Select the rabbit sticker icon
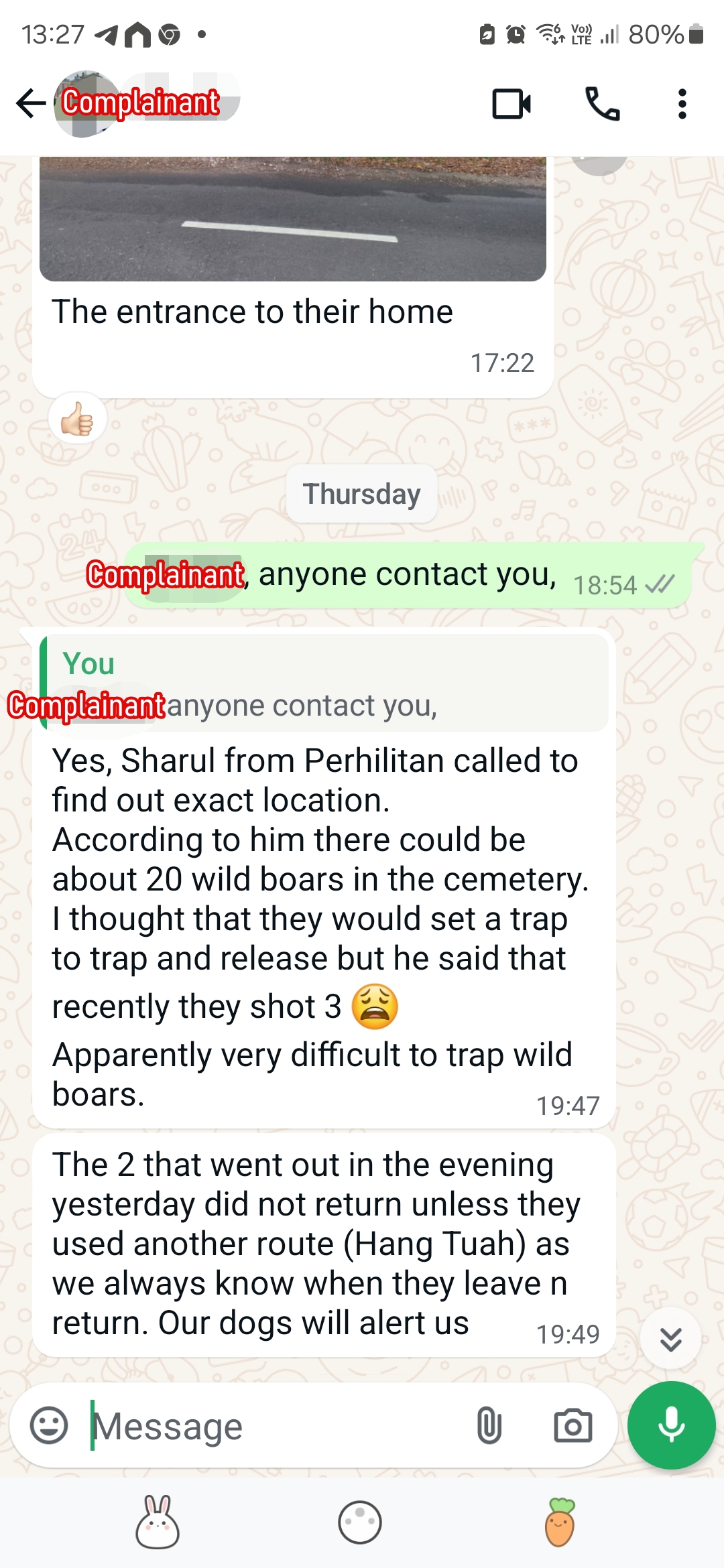This screenshot has width=724, height=1568. pos(158,1522)
